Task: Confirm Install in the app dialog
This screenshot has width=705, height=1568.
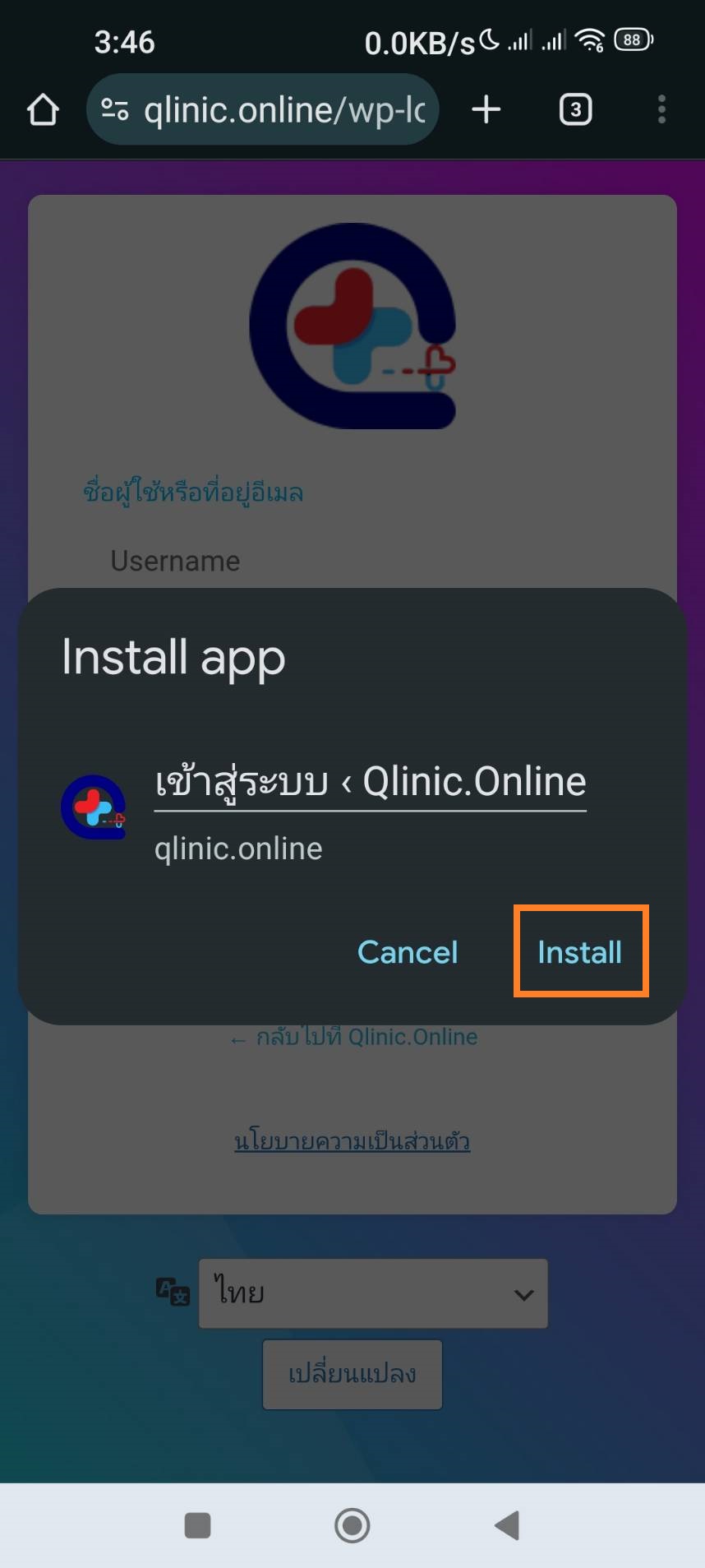Action: [580, 952]
